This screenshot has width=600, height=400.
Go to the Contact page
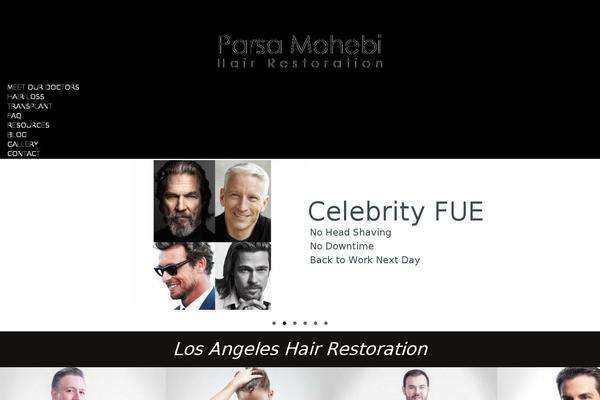pyautogui.click(x=24, y=154)
